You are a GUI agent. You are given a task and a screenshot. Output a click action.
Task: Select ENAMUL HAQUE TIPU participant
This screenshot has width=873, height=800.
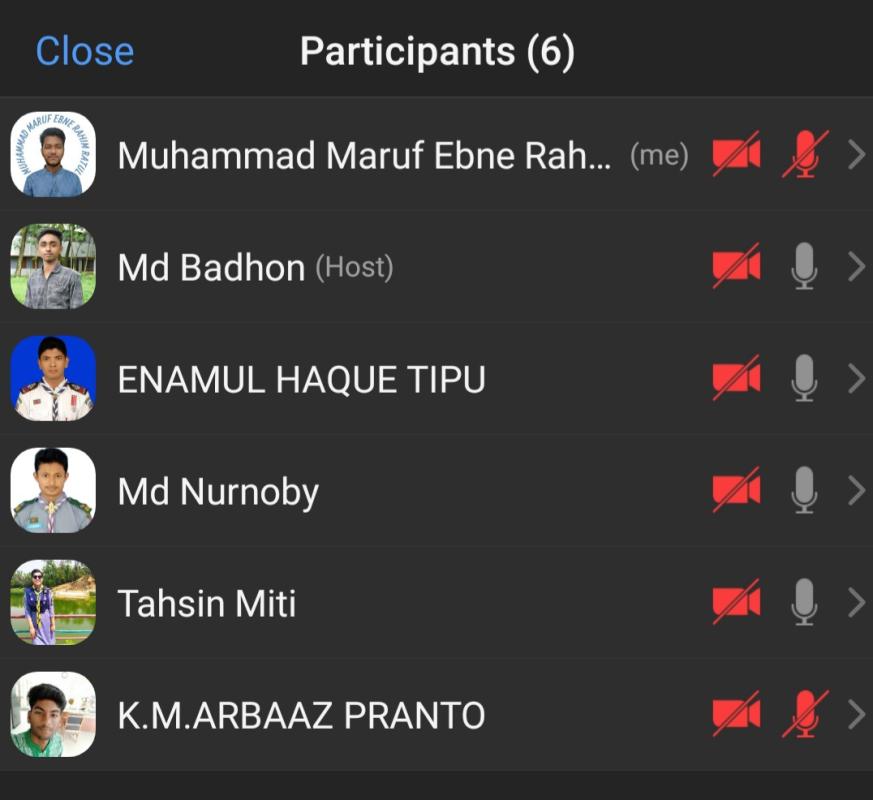click(x=301, y=380)
